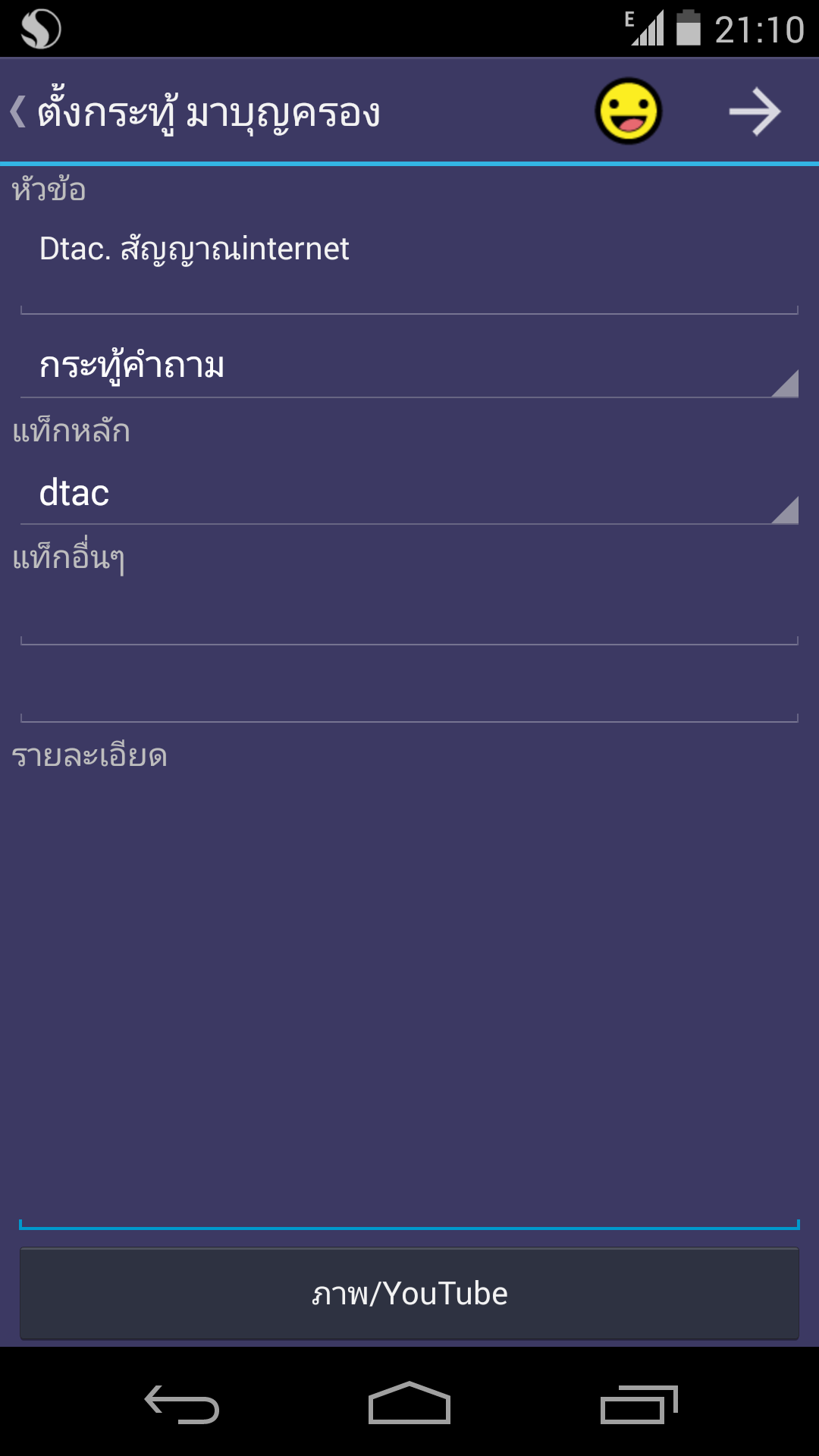The height and width of the screenshot is (1456, 819).
Task: Tap the first แท็กอื่นๆ tag field
Action: pos(409,616)
